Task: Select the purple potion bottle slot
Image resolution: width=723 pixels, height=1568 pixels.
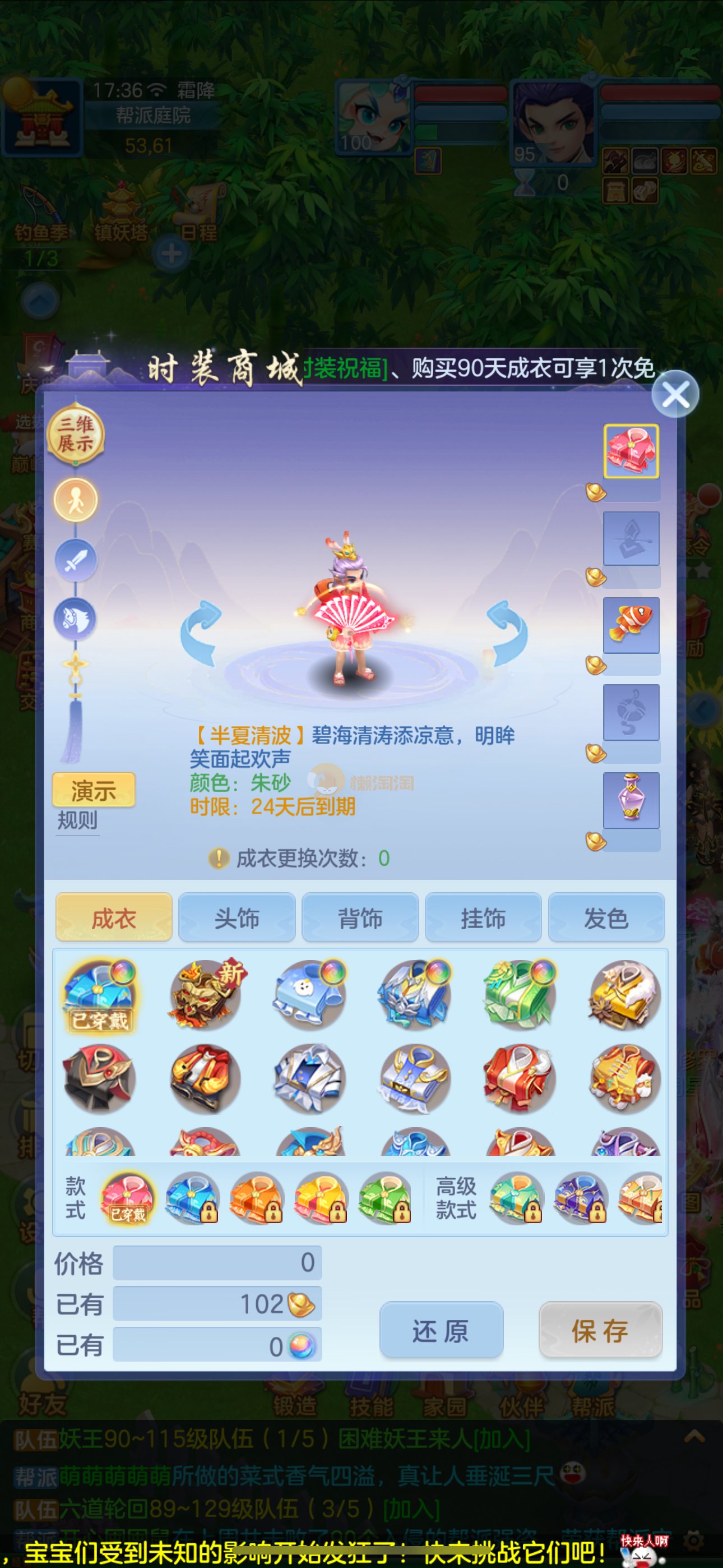Action: coord(631,800)
